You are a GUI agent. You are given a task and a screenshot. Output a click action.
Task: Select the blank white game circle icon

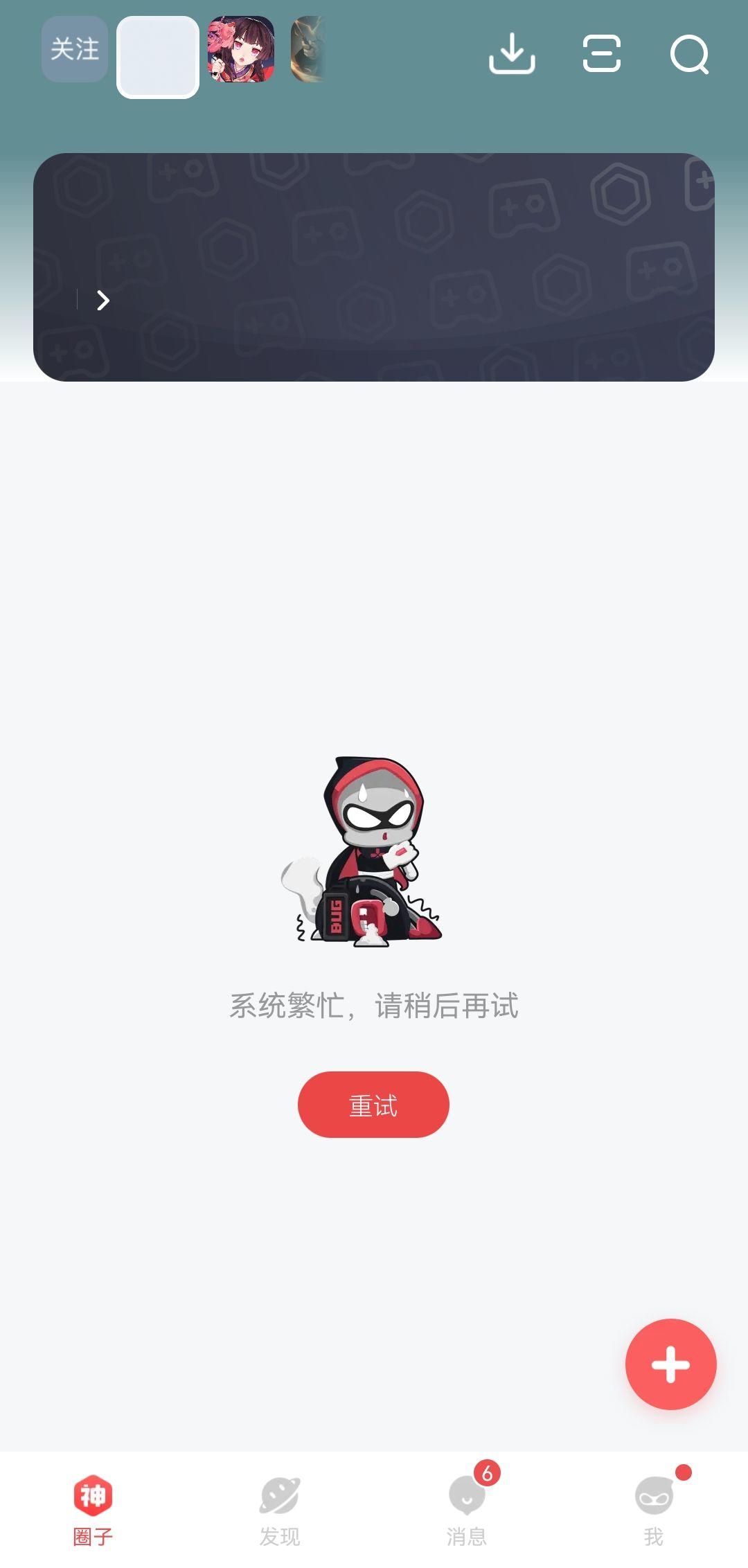tap(158, 57)
